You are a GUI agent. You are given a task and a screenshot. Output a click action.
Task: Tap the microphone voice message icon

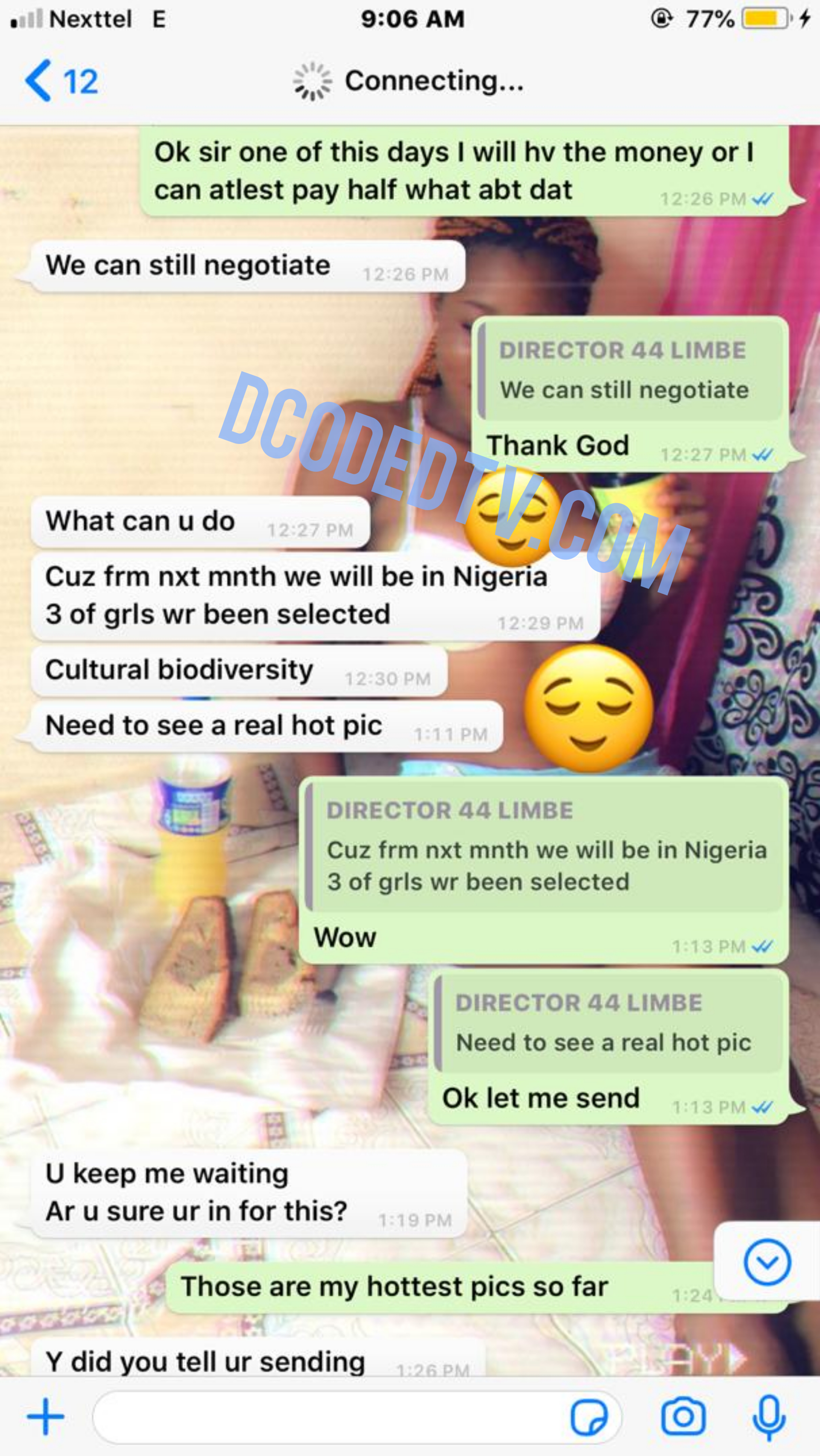click(769, 1417)
